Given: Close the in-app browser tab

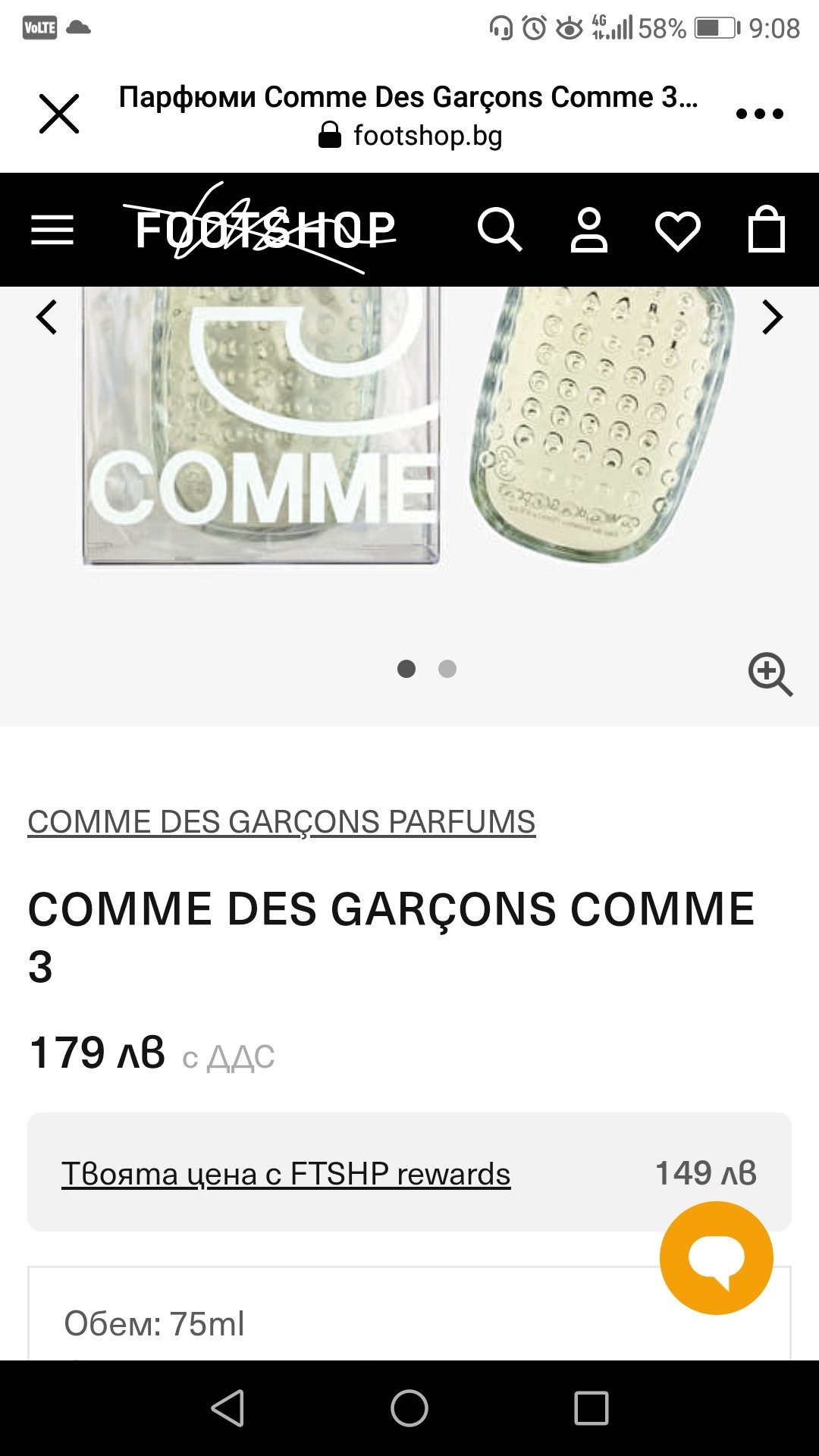Looking at the screenshot, I should click(x=59, y=115).
